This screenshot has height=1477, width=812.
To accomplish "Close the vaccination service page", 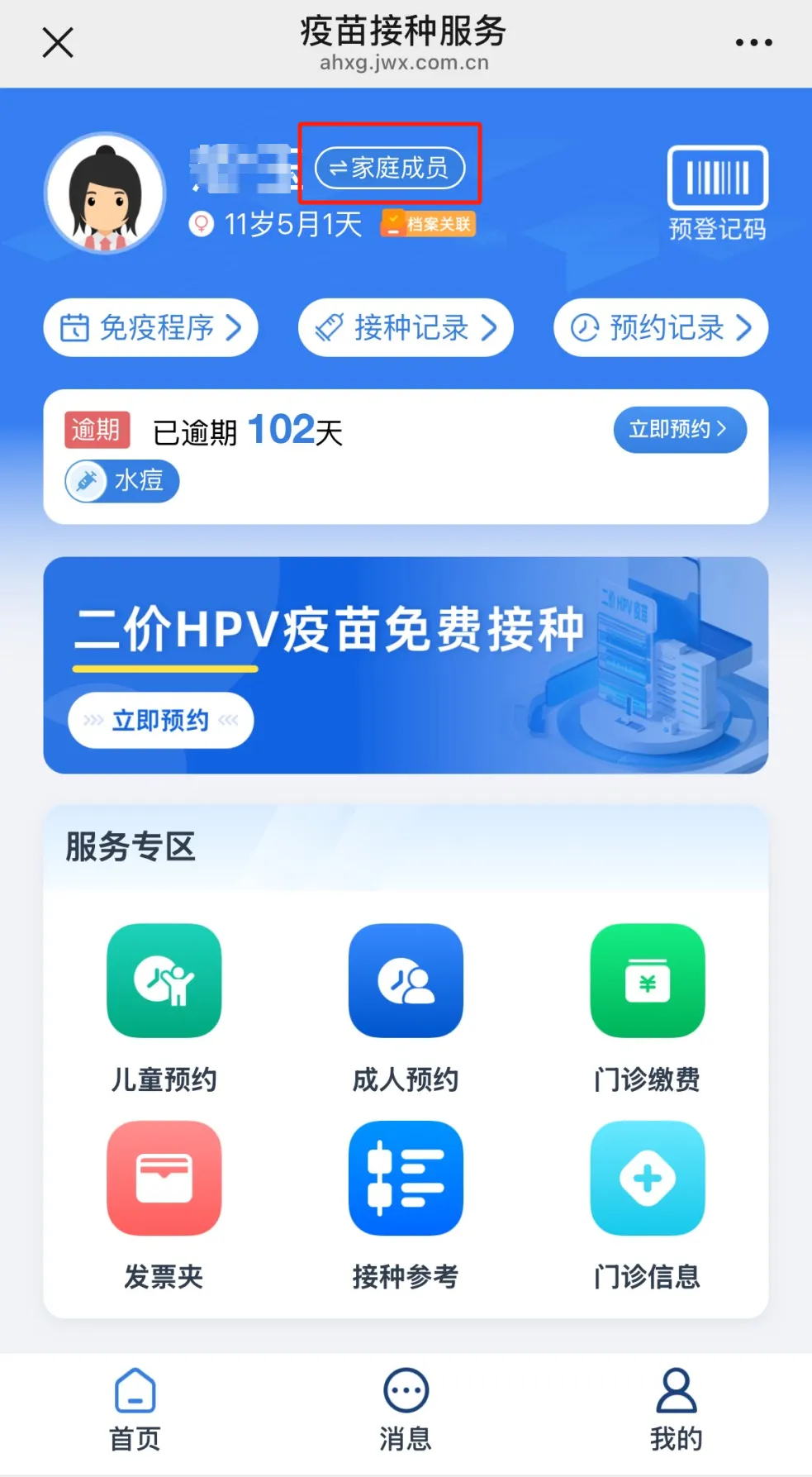I will click(58, 42).
